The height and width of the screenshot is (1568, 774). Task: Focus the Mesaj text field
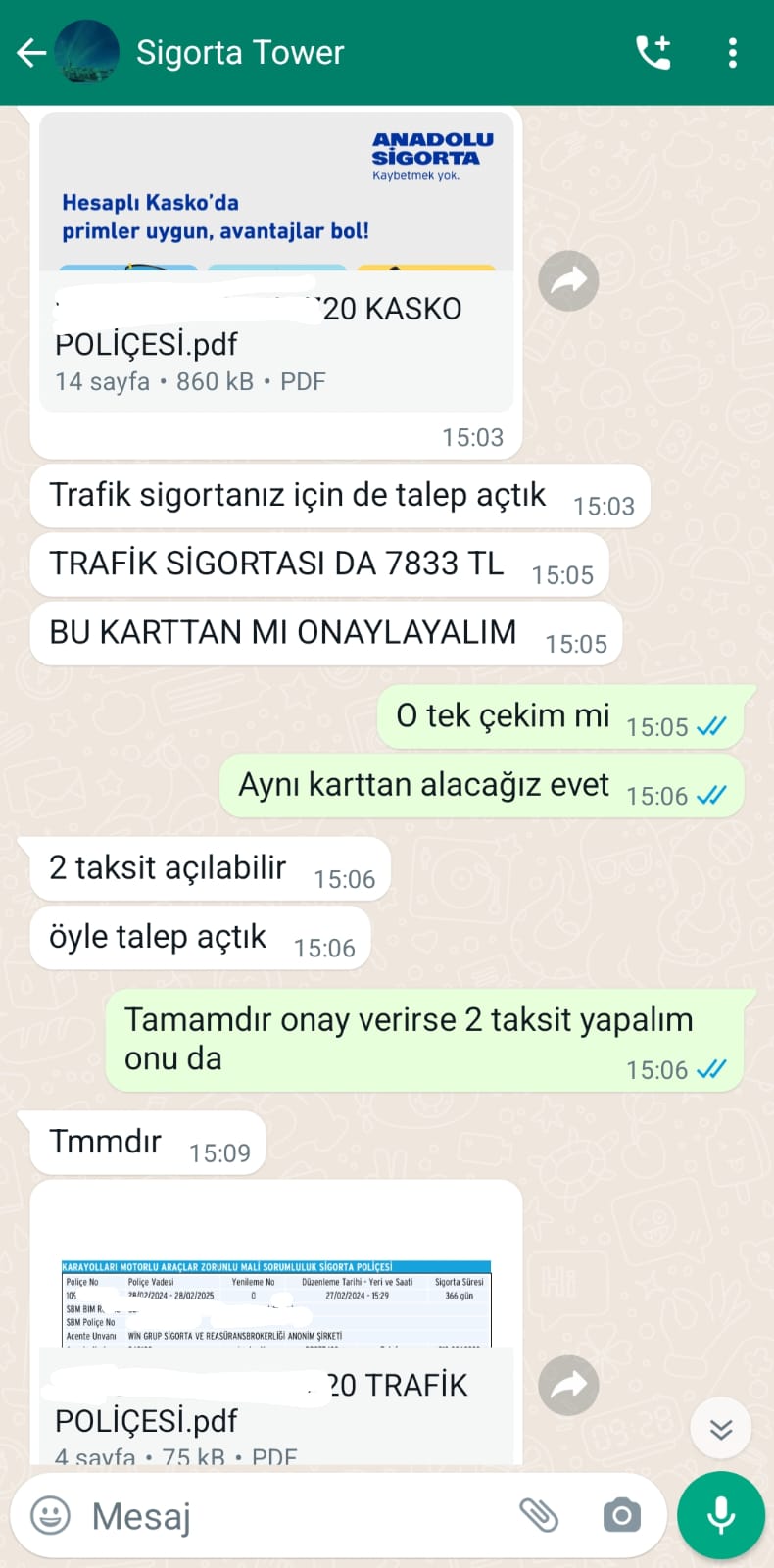coord(294,1516)
